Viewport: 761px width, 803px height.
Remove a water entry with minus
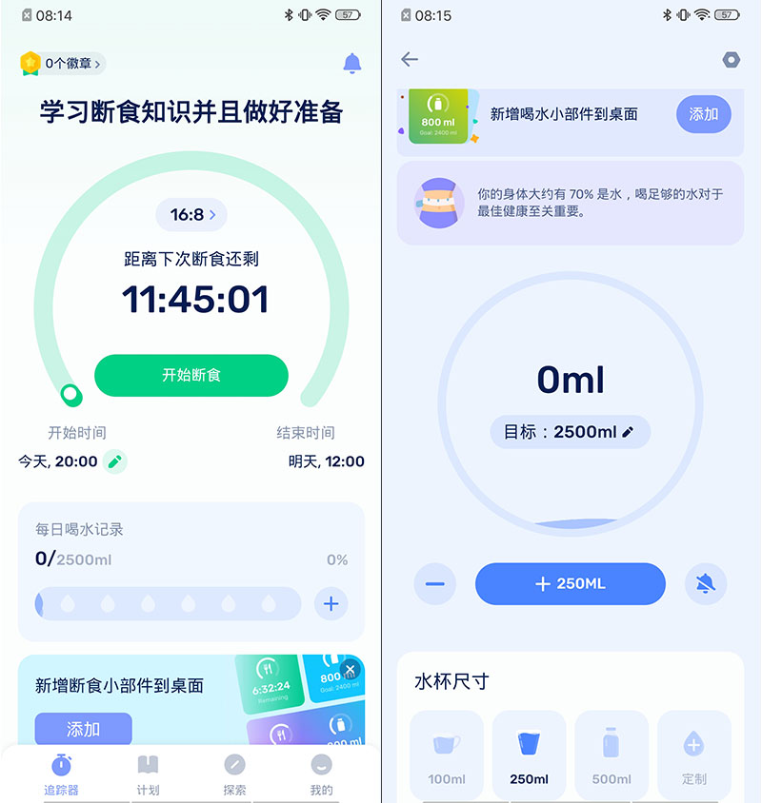pos(434,584)
